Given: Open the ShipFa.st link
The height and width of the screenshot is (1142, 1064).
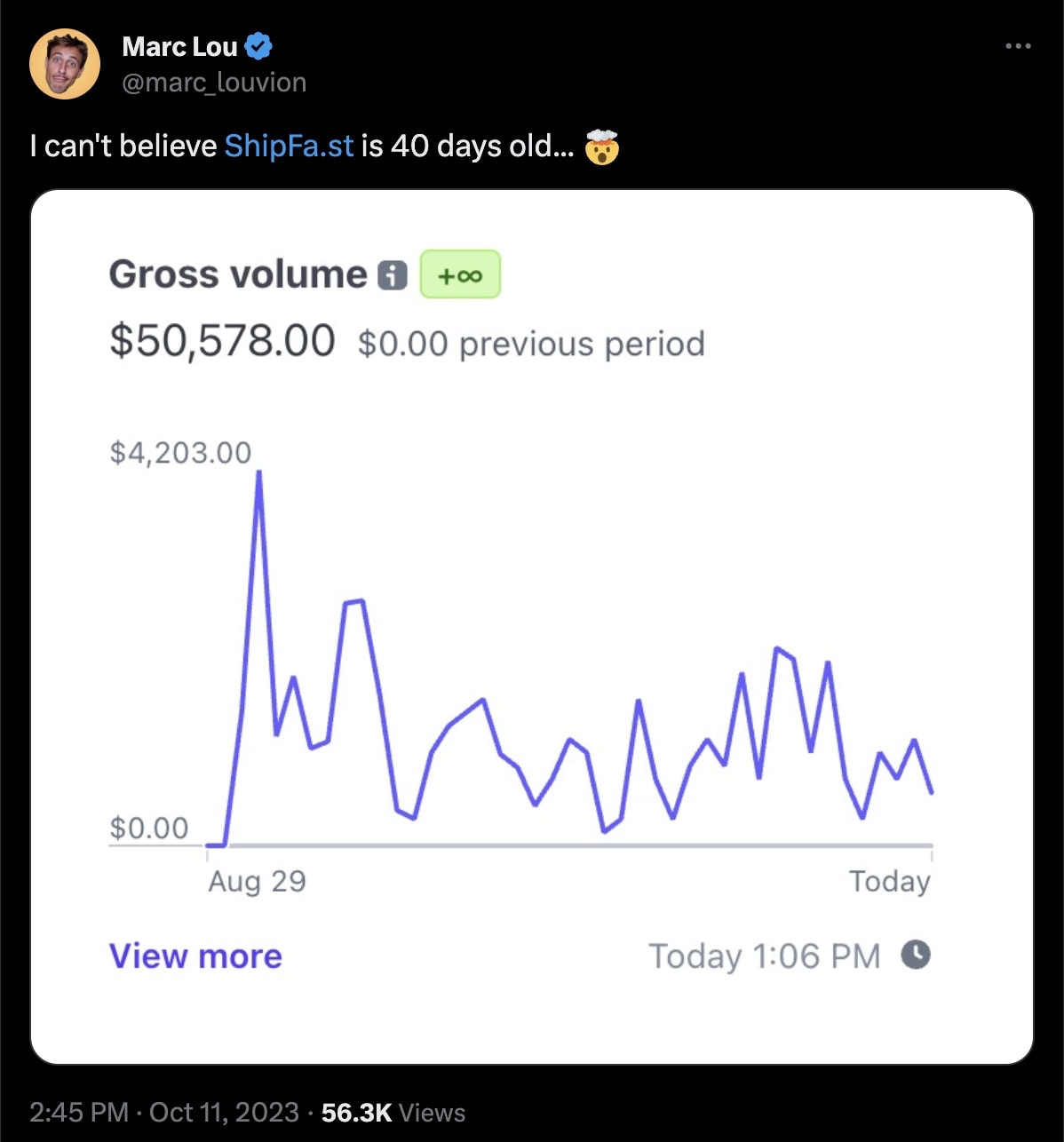Looking at the screenshot, I should pos(288,146).
